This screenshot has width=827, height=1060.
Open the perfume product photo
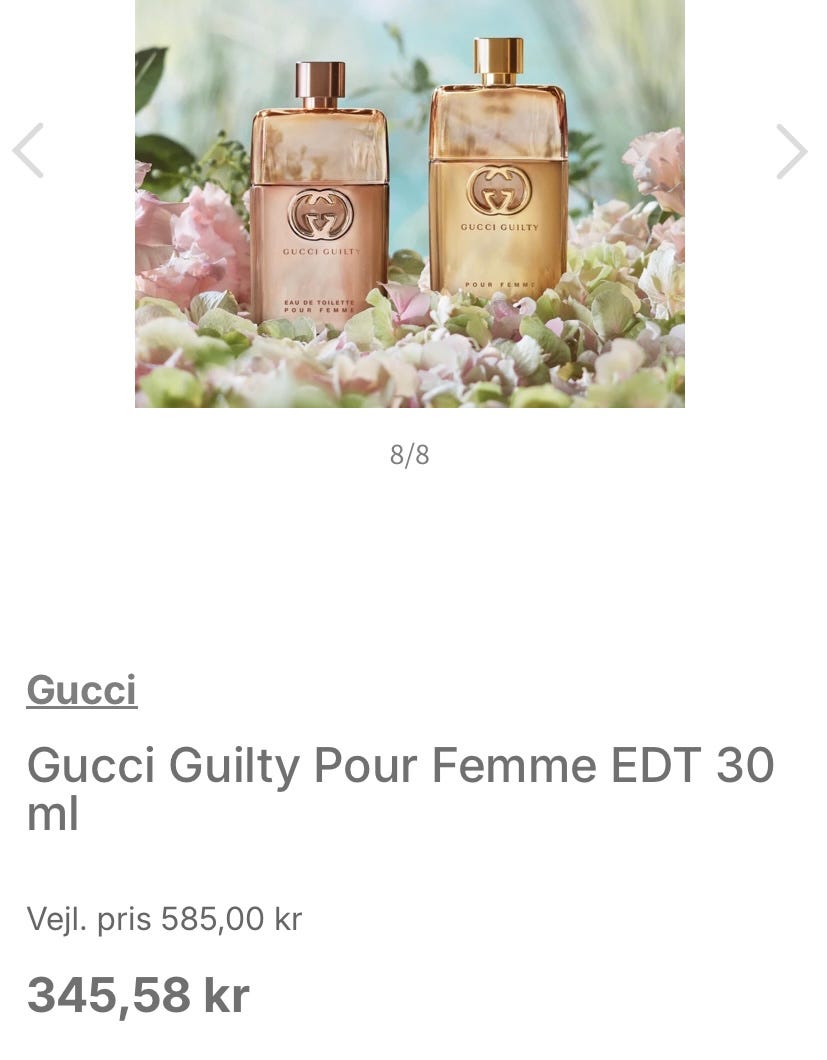408,203
